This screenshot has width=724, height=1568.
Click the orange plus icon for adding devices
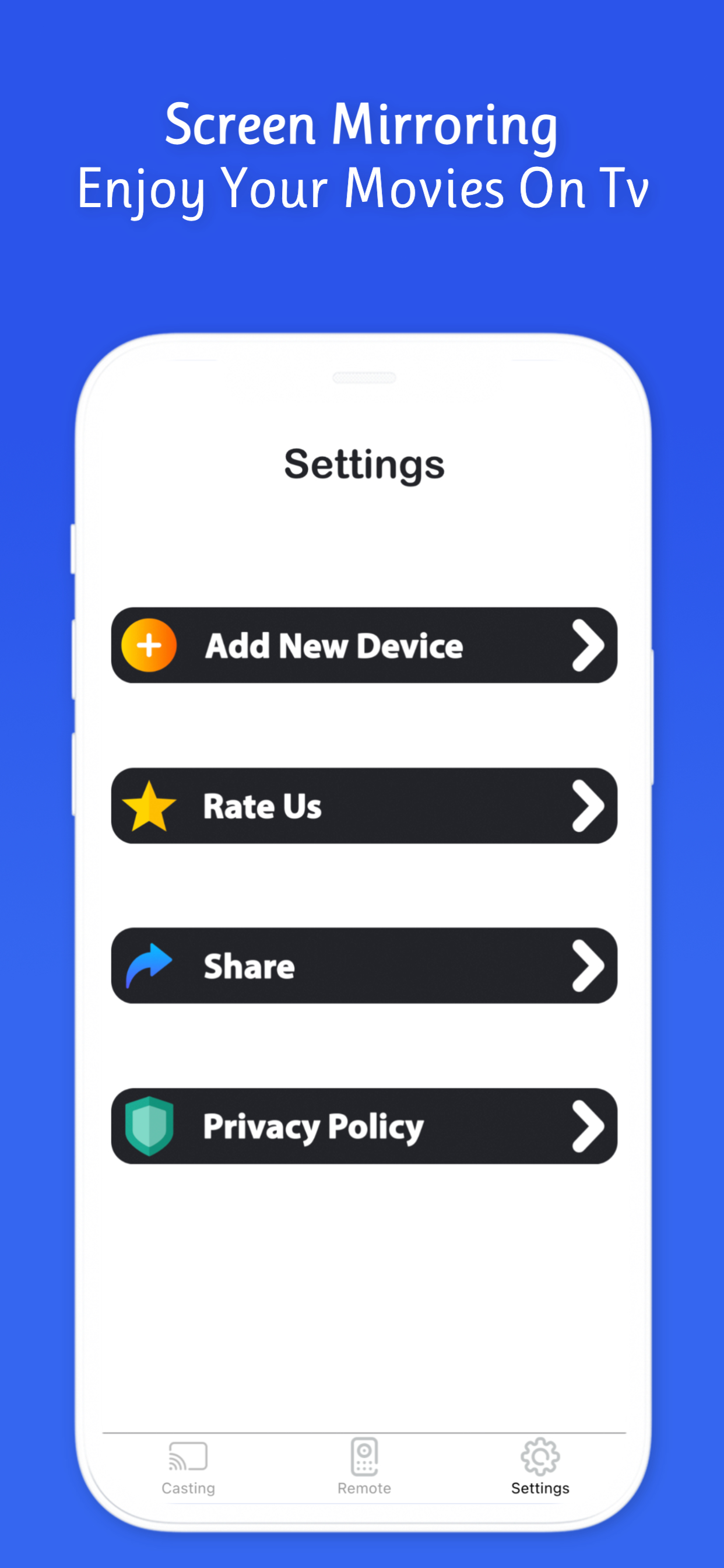(149, 645)
